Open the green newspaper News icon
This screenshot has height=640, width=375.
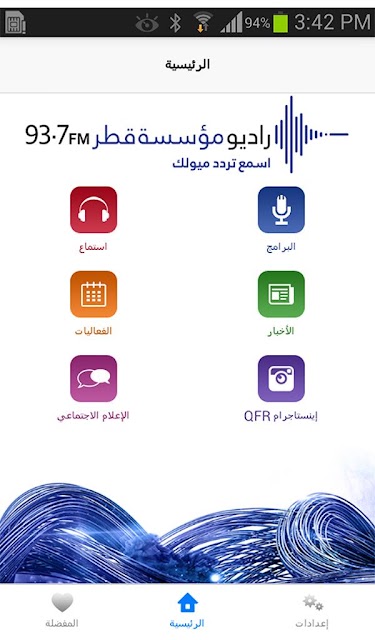(x=281, y=294)
